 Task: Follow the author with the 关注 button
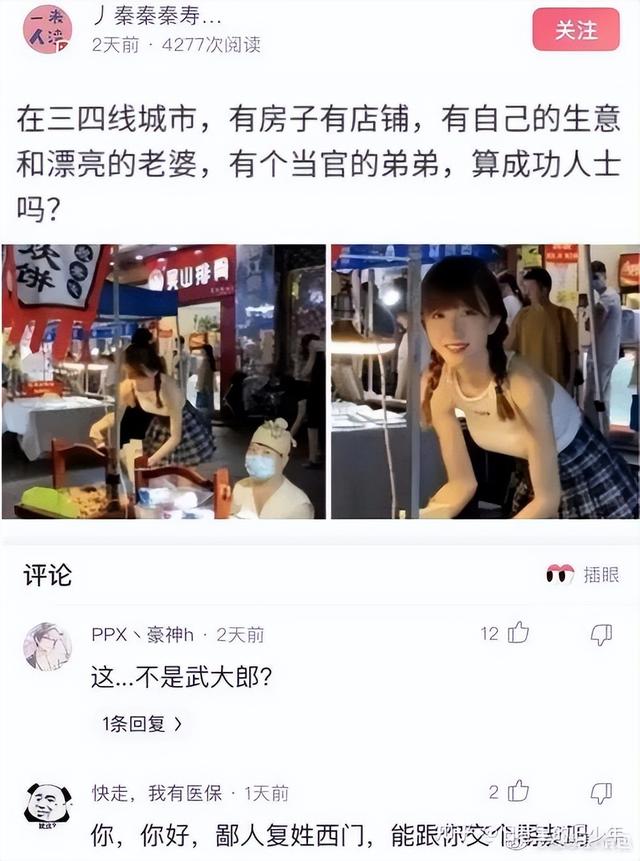[x=576, y=29]
